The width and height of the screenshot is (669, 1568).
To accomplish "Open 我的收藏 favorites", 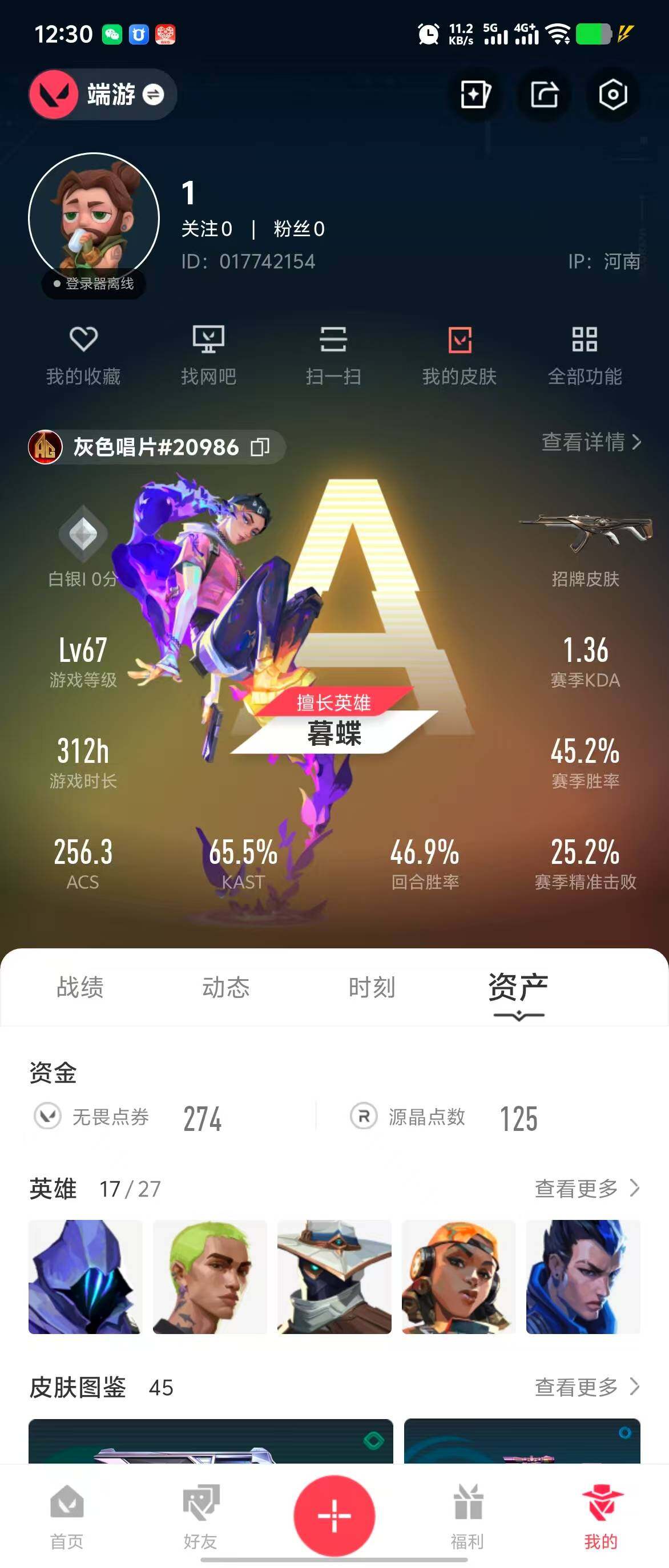I will coord(83,355).
